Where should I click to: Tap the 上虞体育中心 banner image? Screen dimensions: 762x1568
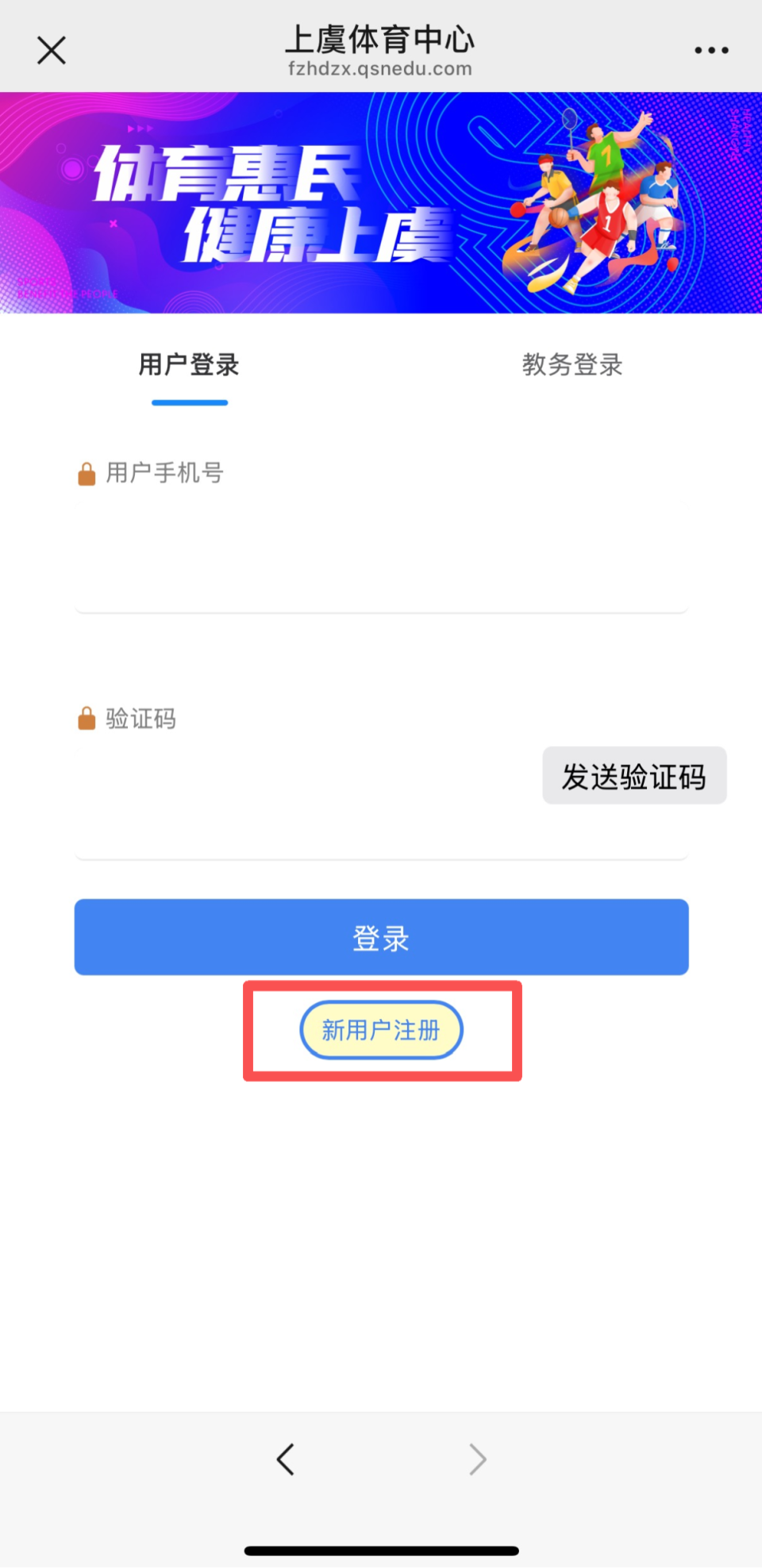381,202
